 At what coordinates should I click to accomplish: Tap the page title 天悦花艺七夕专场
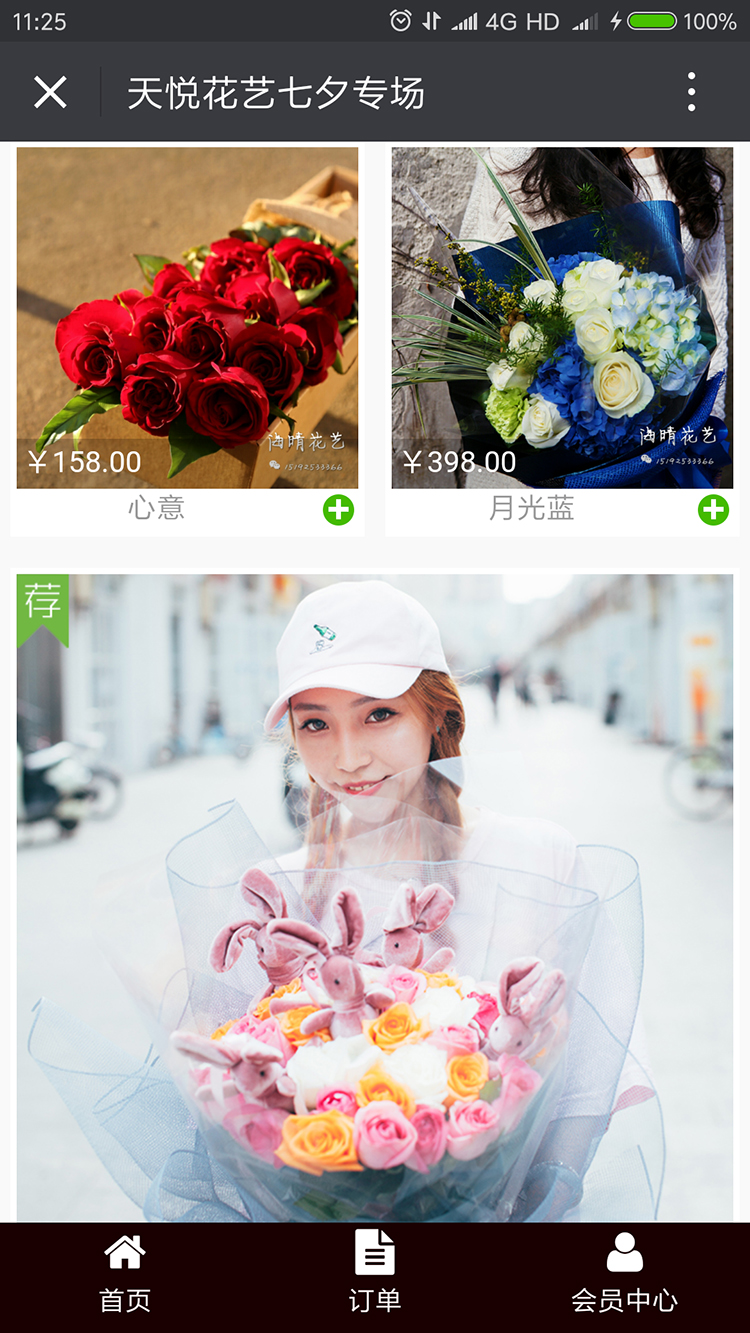click(x=277, y=91)
